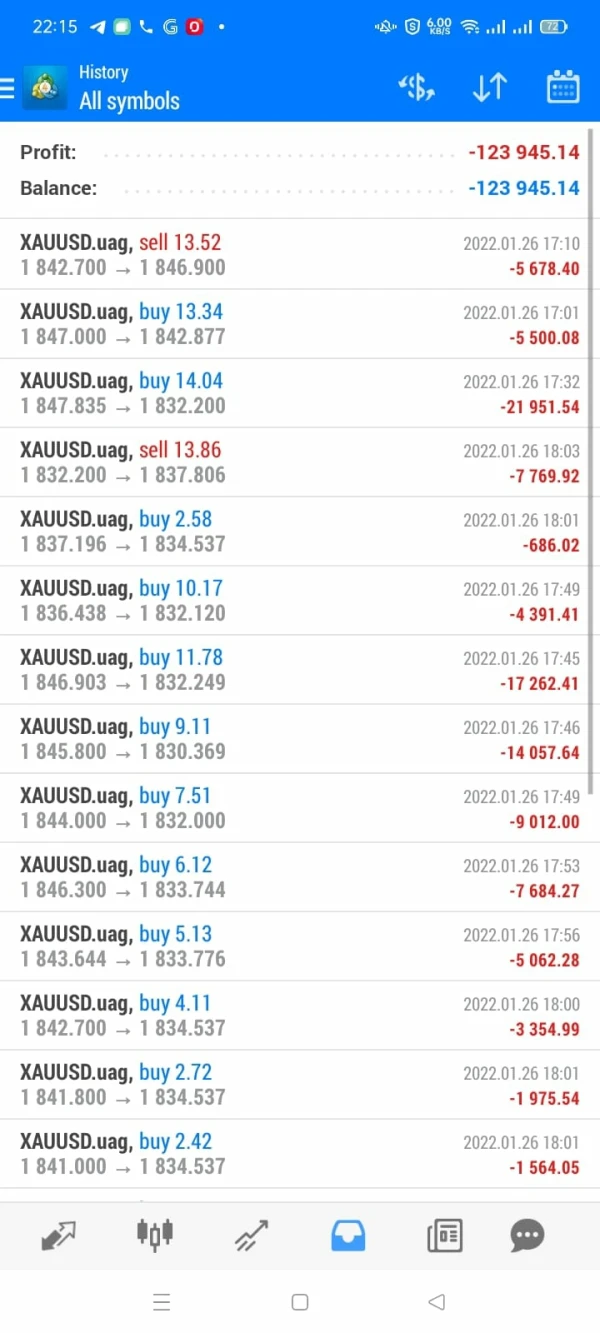
Task: View the buy 11.78 trade details
Action: coord(299,669)
